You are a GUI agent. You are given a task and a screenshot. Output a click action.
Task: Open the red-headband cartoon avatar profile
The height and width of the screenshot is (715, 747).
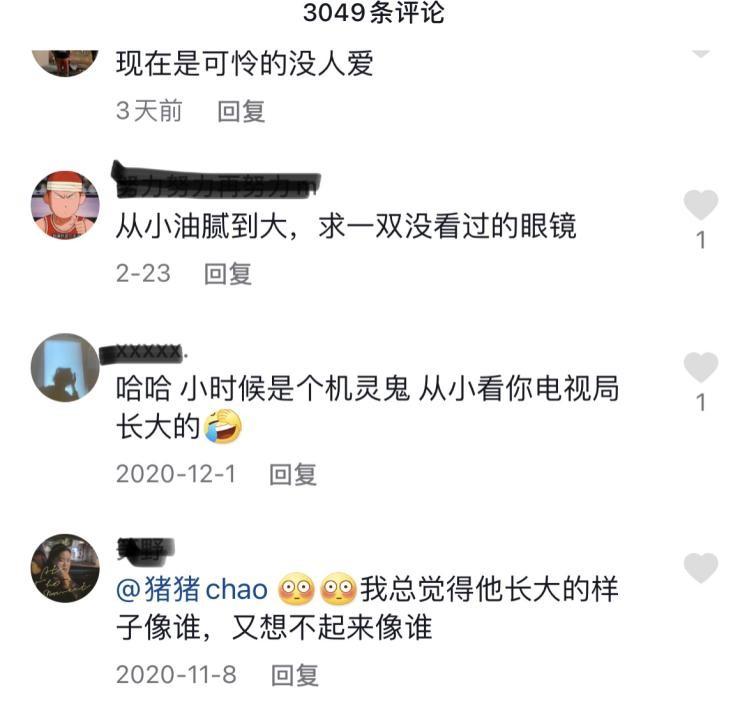pyautogui.click(x=66, y=205)
